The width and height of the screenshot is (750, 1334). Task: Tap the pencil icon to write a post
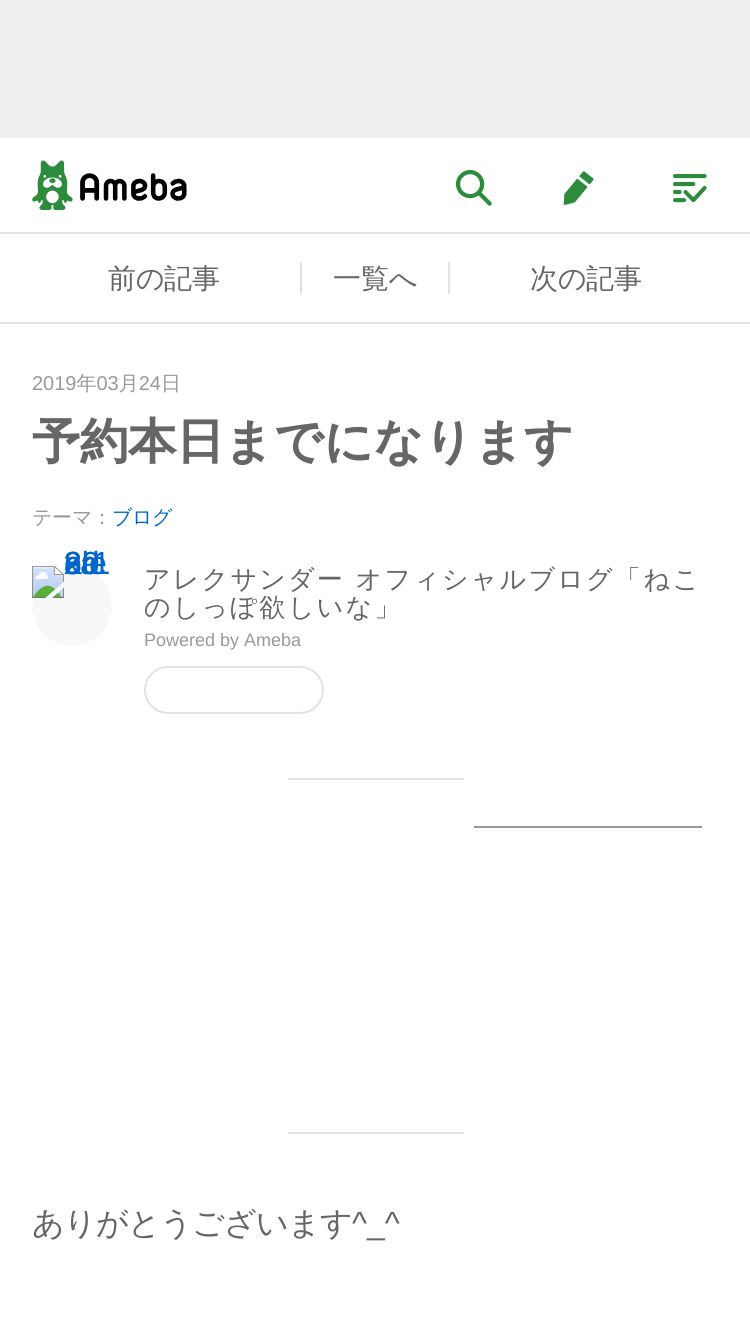click(578, 187)
